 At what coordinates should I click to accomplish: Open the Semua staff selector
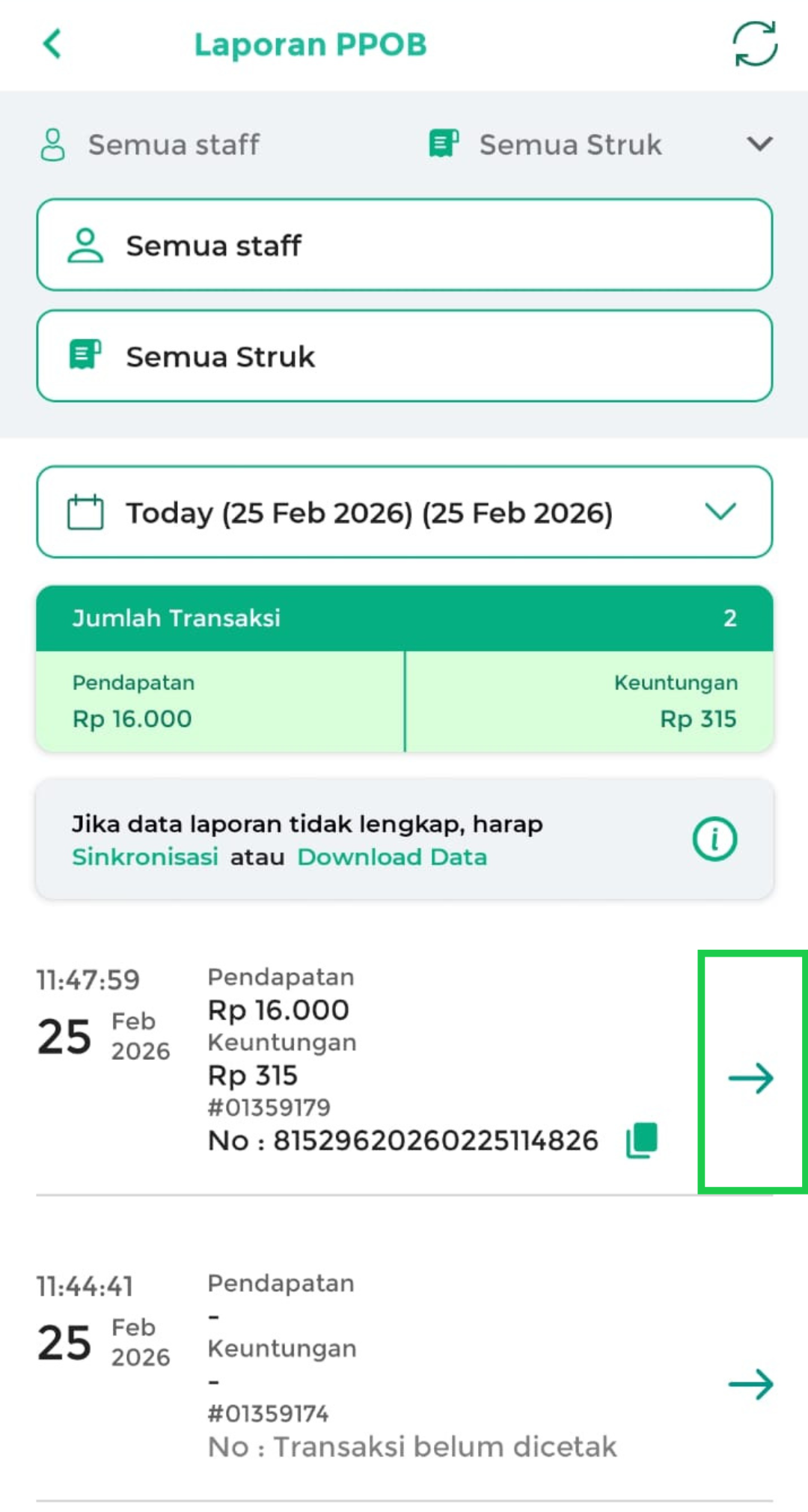[x=404, y=245]
